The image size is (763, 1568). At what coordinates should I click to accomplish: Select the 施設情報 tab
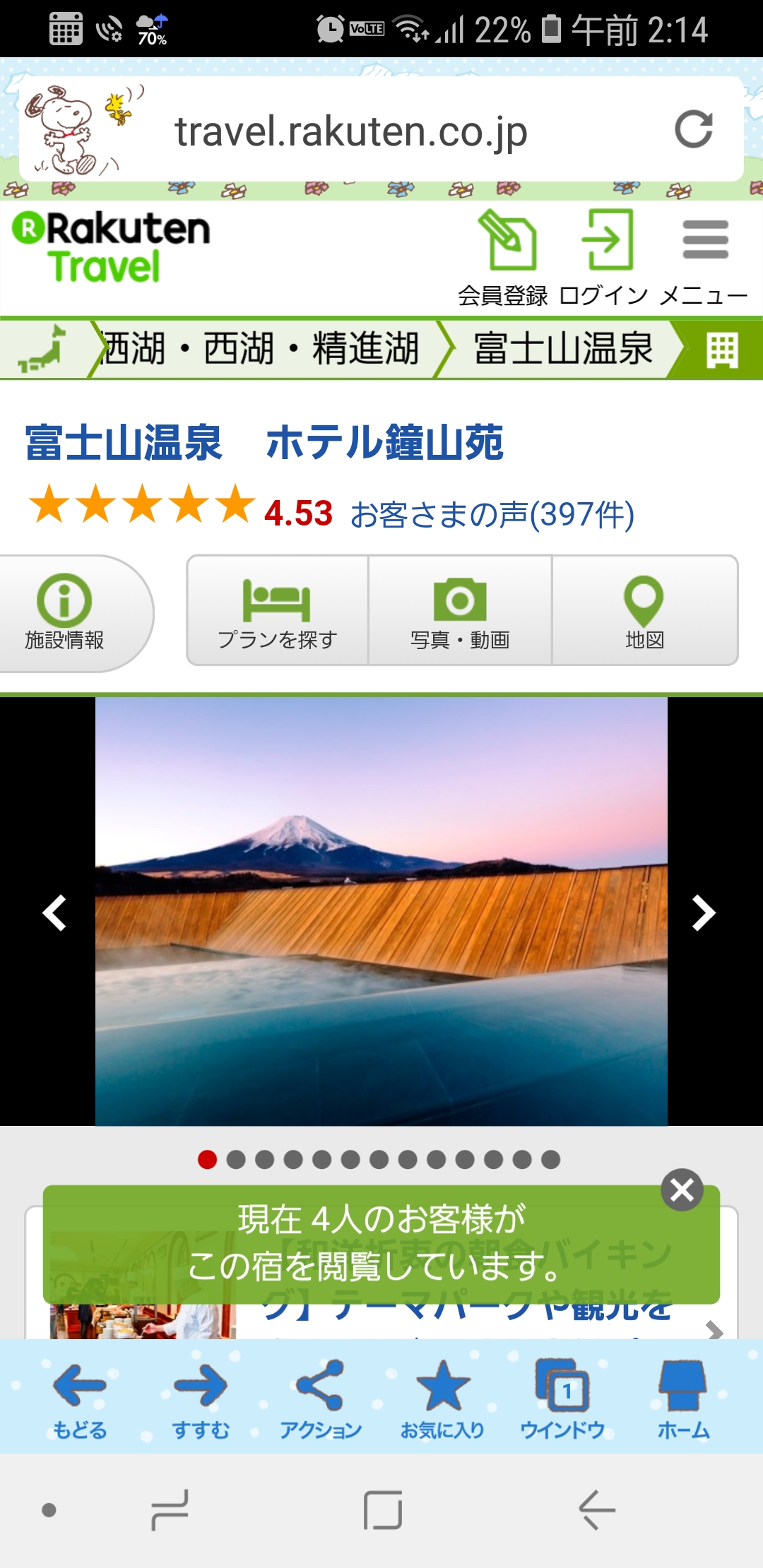pos(65,612)
